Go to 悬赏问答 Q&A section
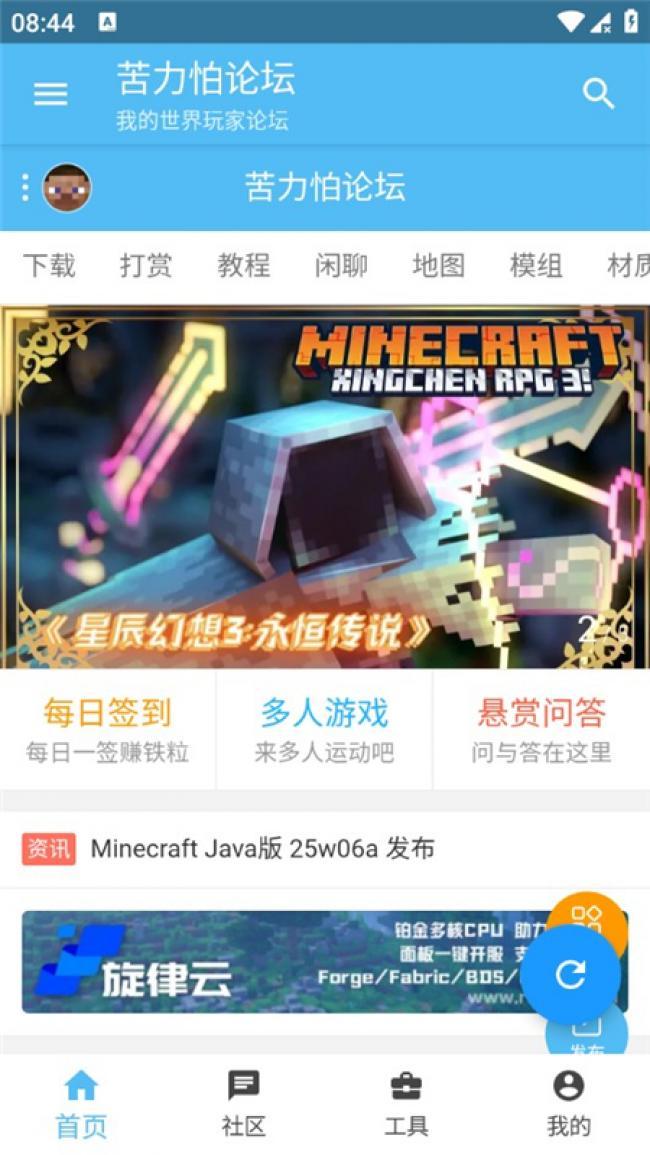Screen dimensions: 650x1155 (541, 730)
